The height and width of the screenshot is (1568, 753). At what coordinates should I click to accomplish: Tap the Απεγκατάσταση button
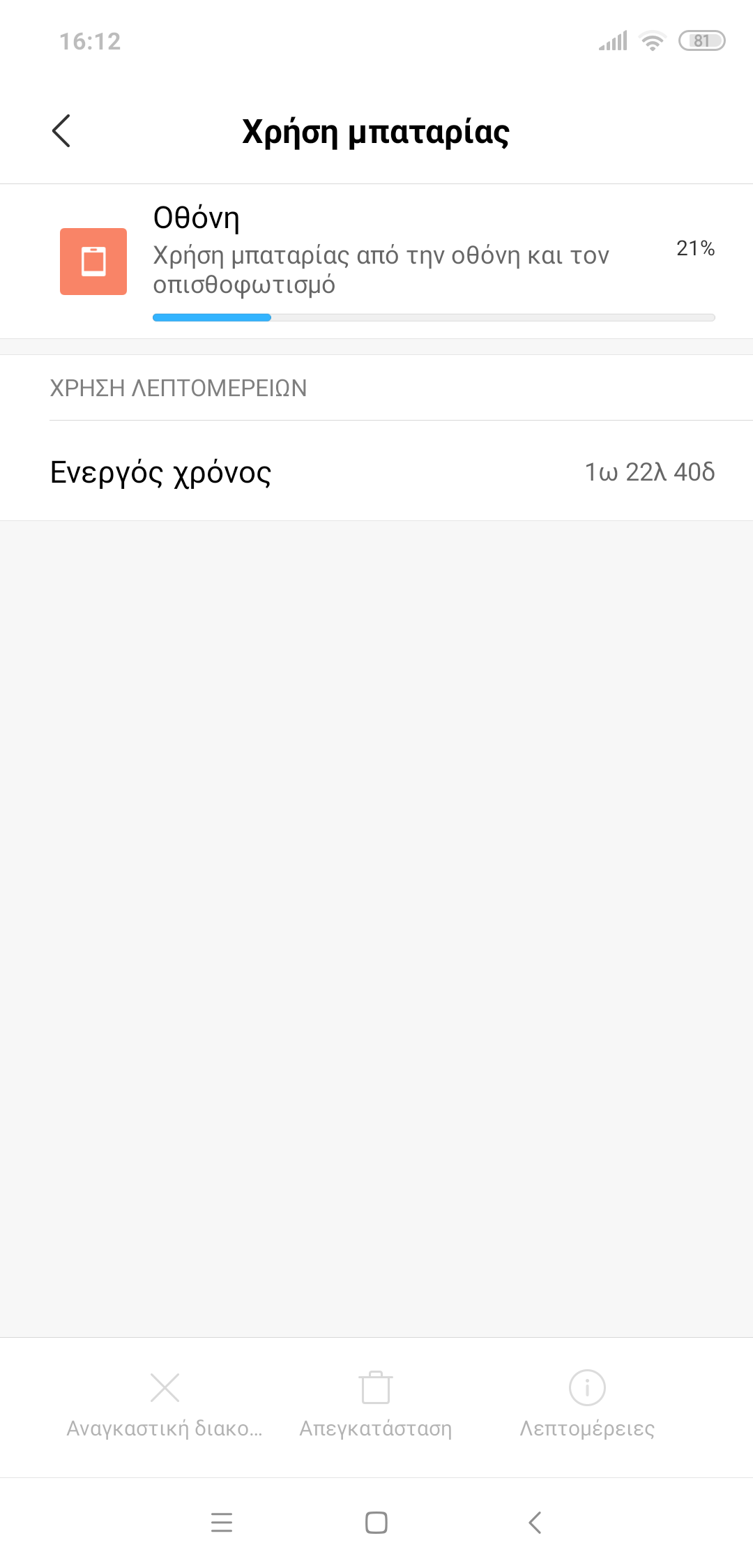pyautogui.click(x=376, y=1403)
